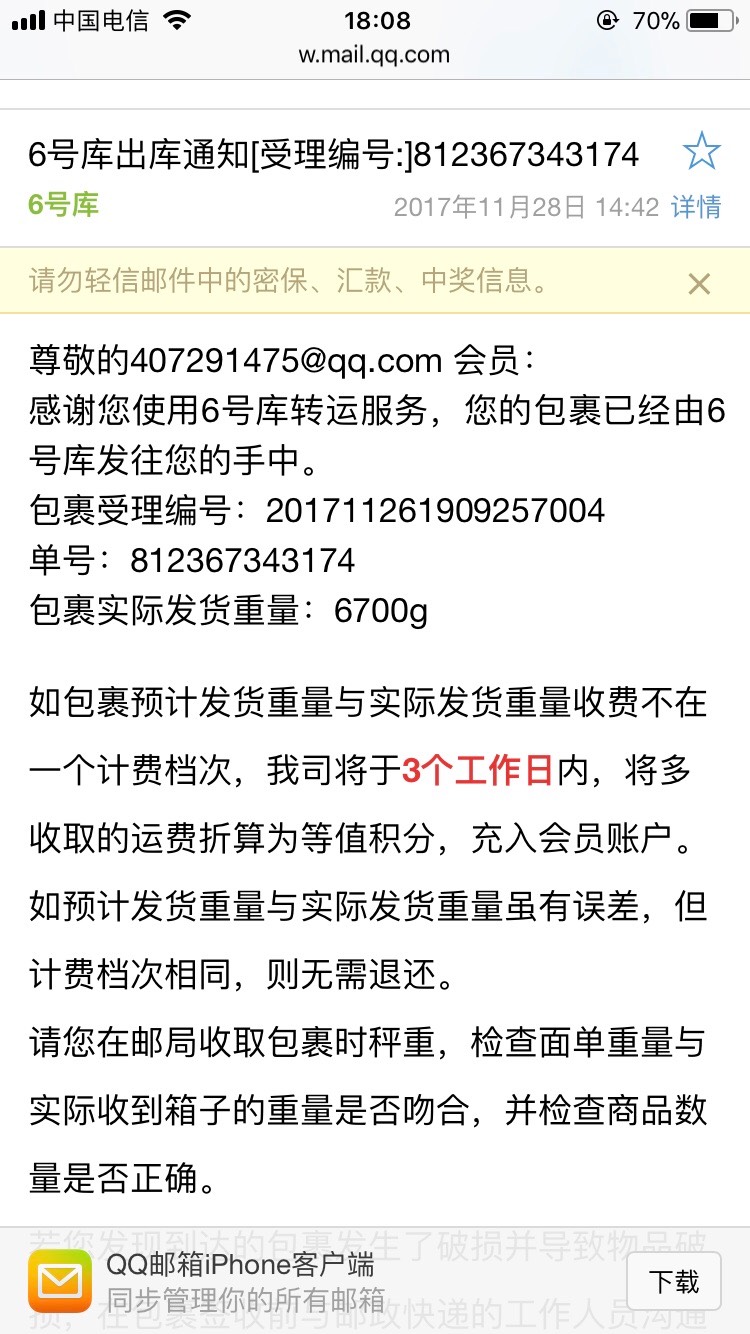Star this email from 6号库

[701, 152]
